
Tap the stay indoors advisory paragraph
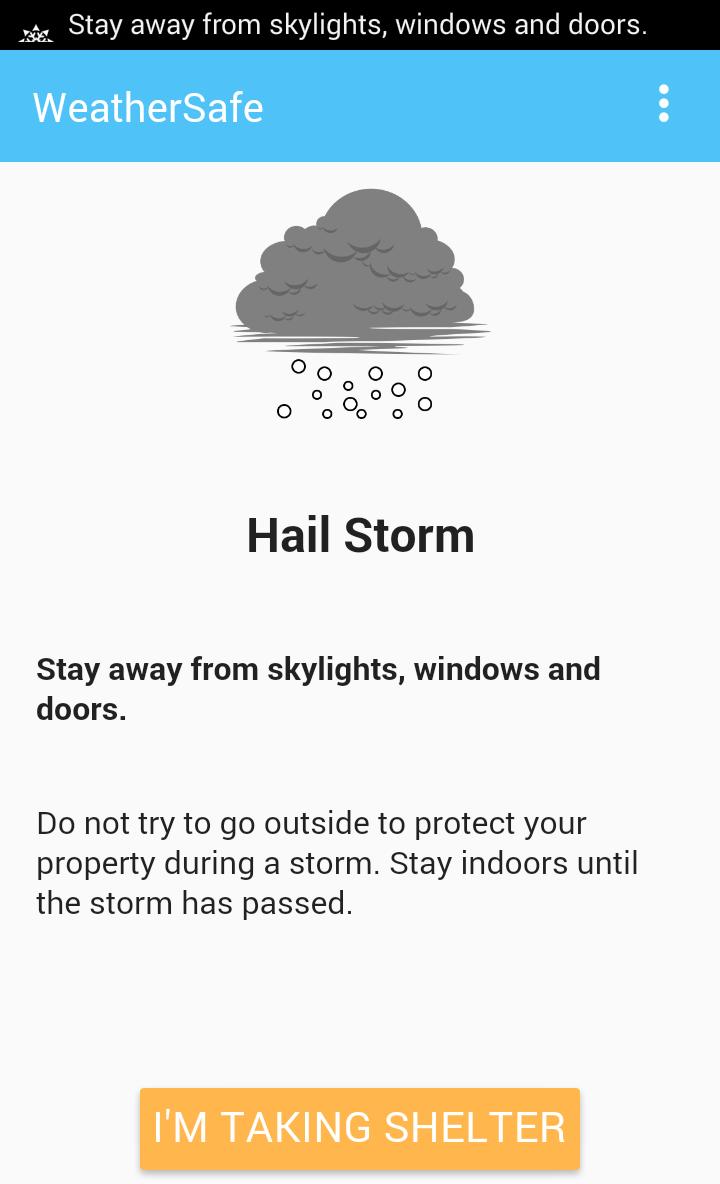337,862
